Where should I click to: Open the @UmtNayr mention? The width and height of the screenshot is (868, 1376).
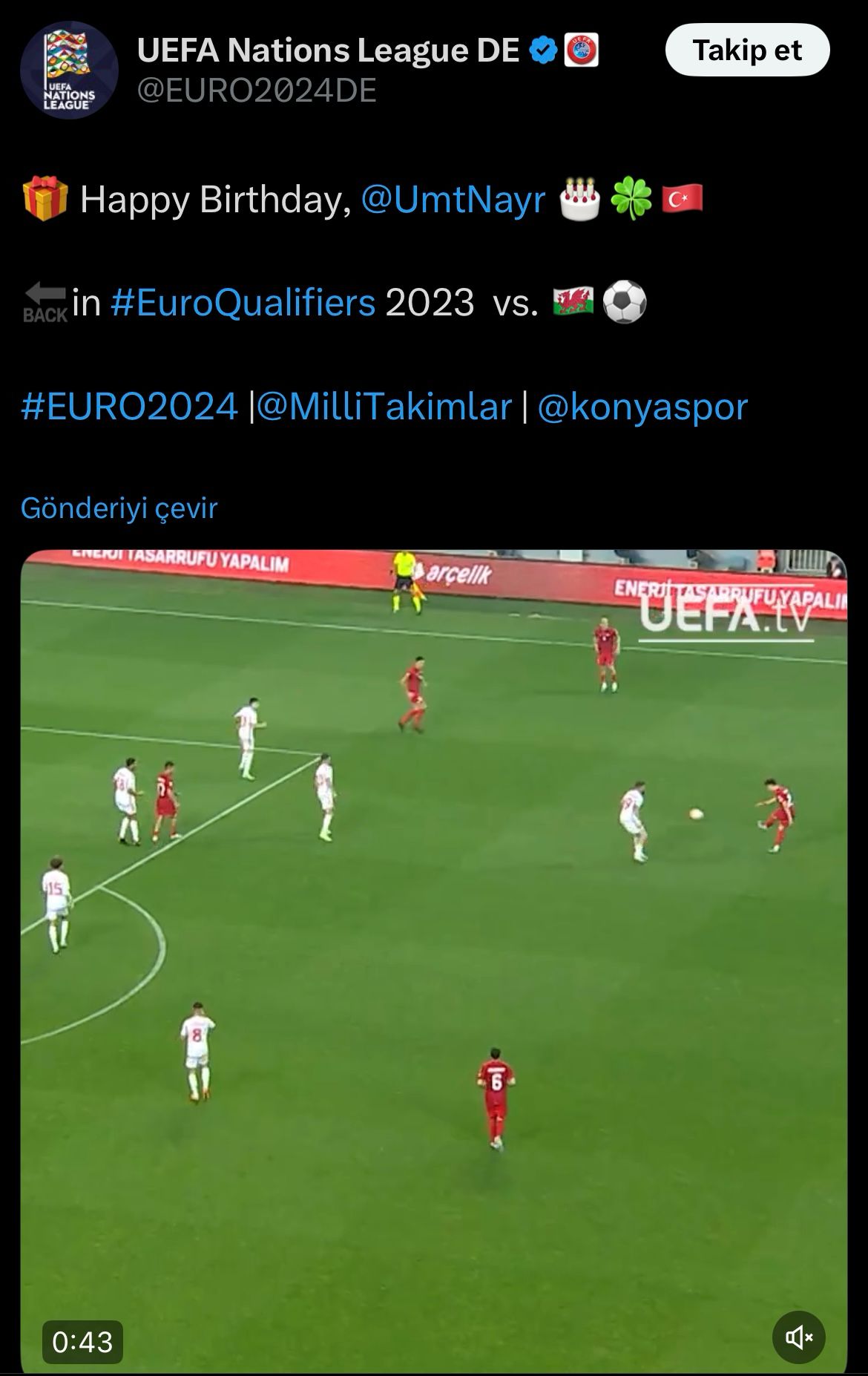tap(453, 200)
